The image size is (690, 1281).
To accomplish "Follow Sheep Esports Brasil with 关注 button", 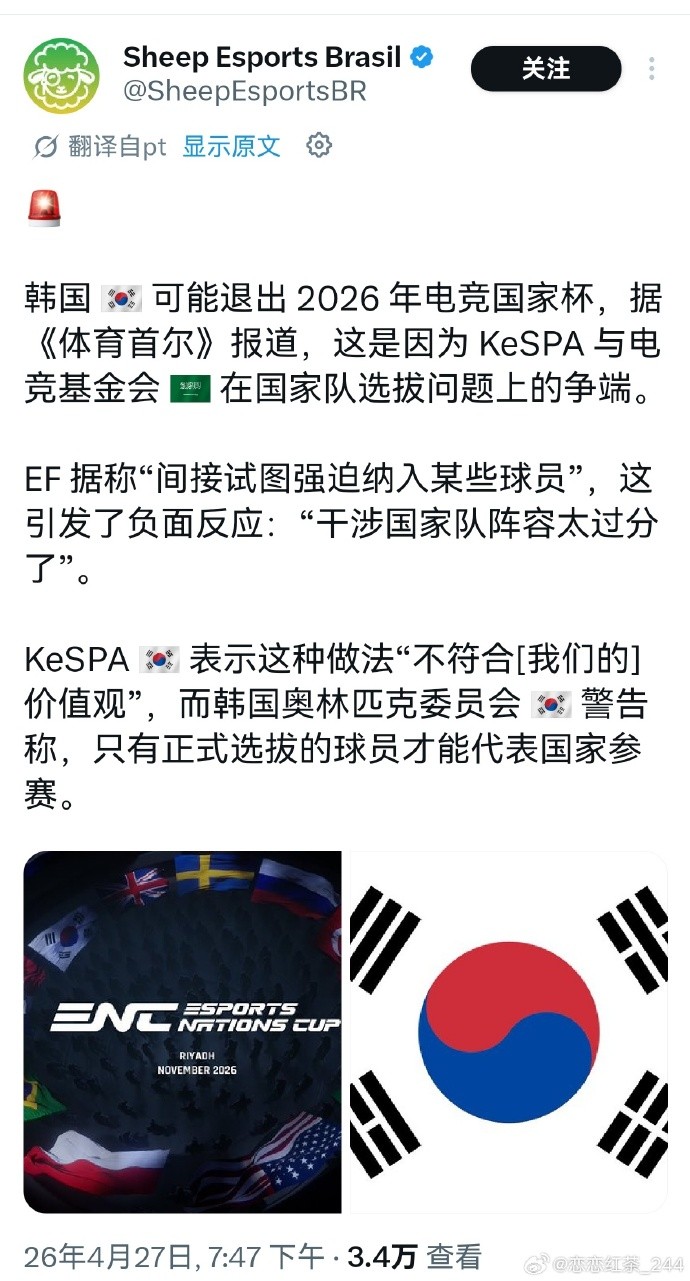I will point(545,69).
